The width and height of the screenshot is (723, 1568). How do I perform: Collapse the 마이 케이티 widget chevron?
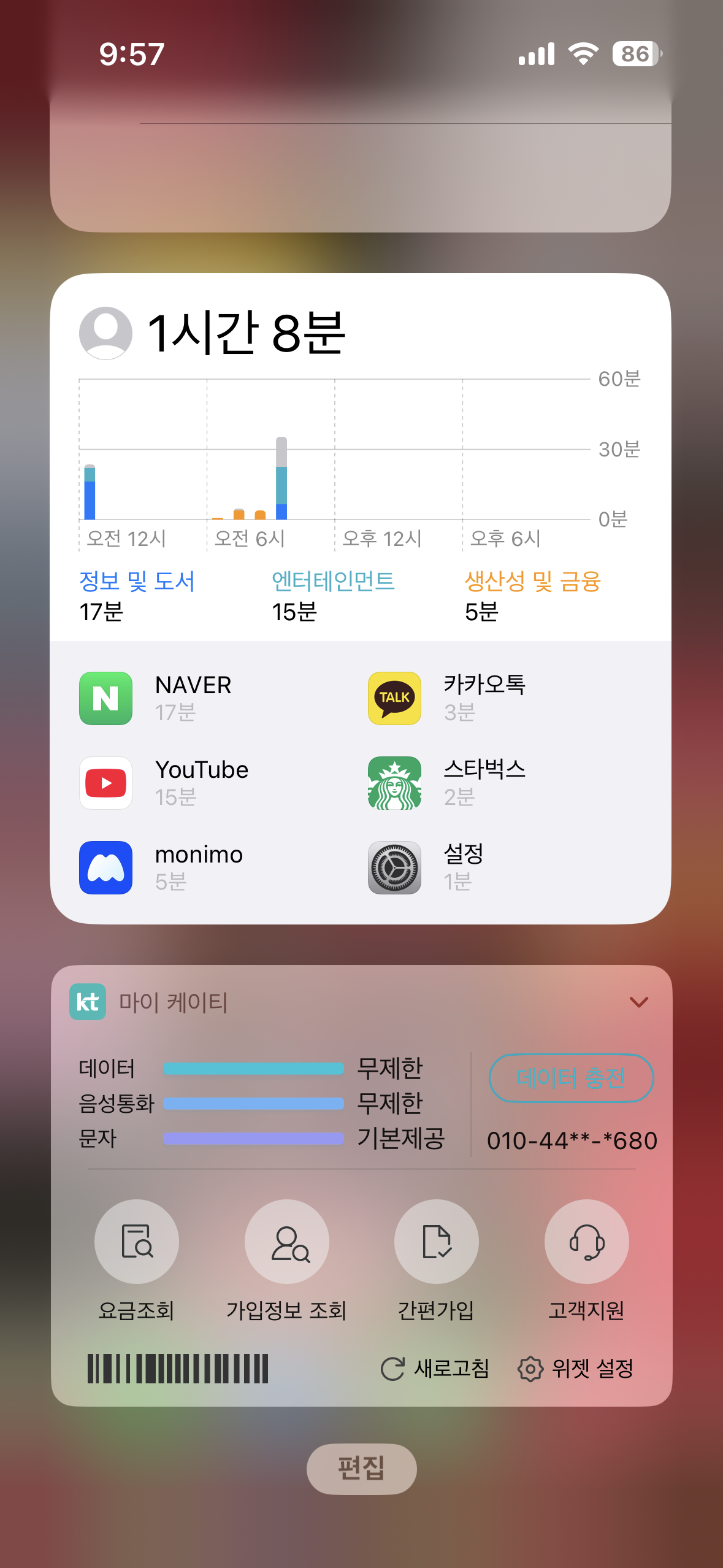[638, 1002]
